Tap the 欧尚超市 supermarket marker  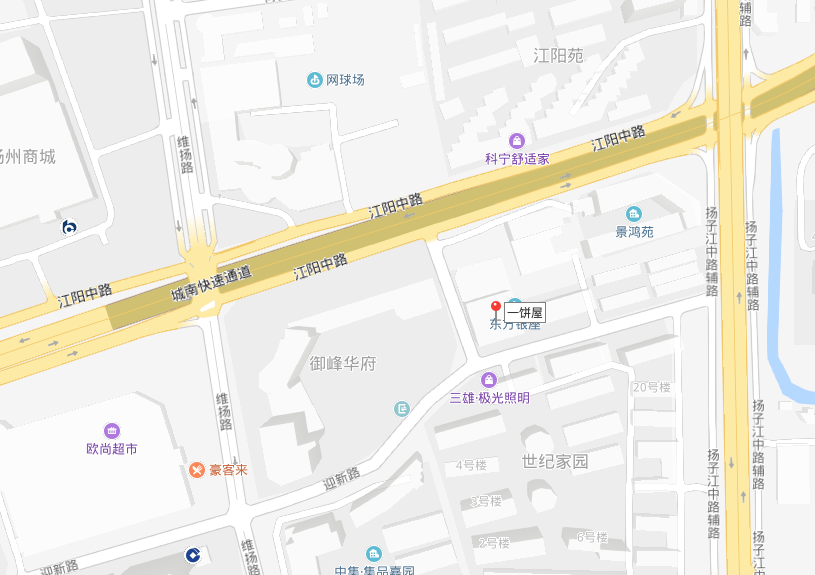tap(112, 431)
